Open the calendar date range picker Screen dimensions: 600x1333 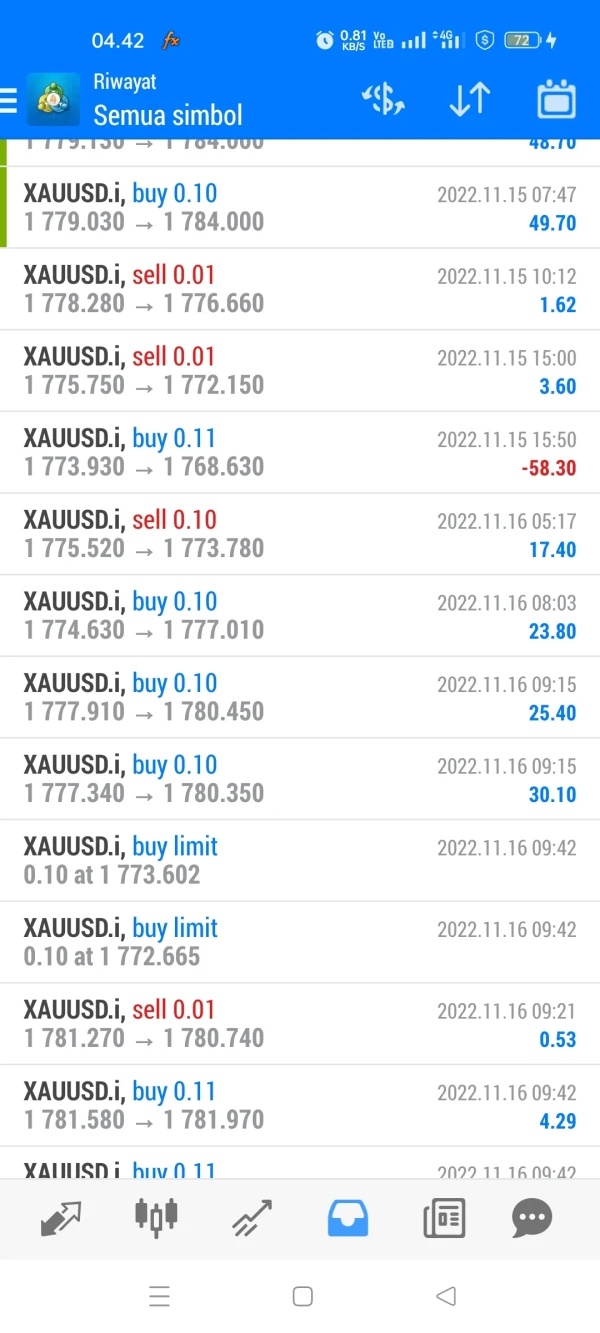[556, 99]
